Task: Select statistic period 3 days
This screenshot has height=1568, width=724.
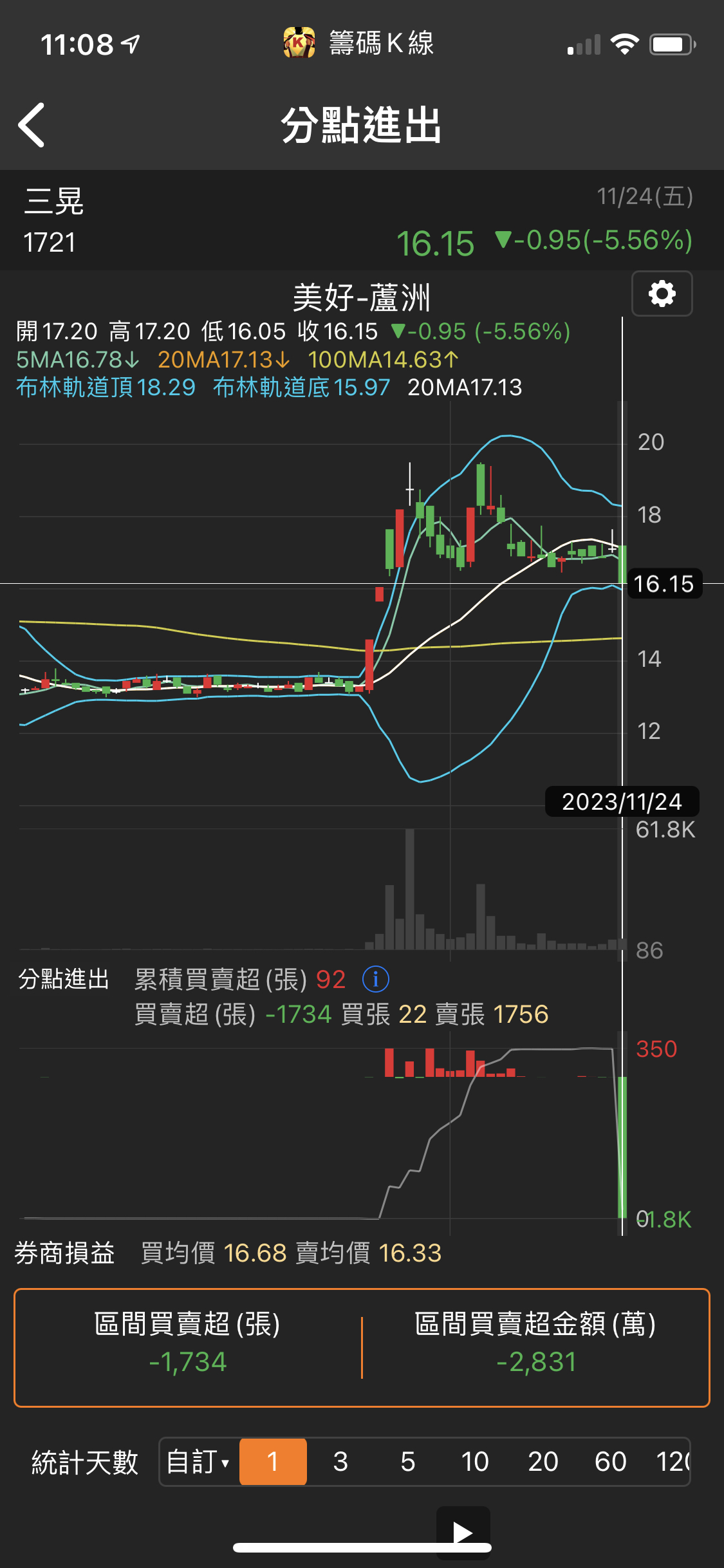Action: (340, 1464)
